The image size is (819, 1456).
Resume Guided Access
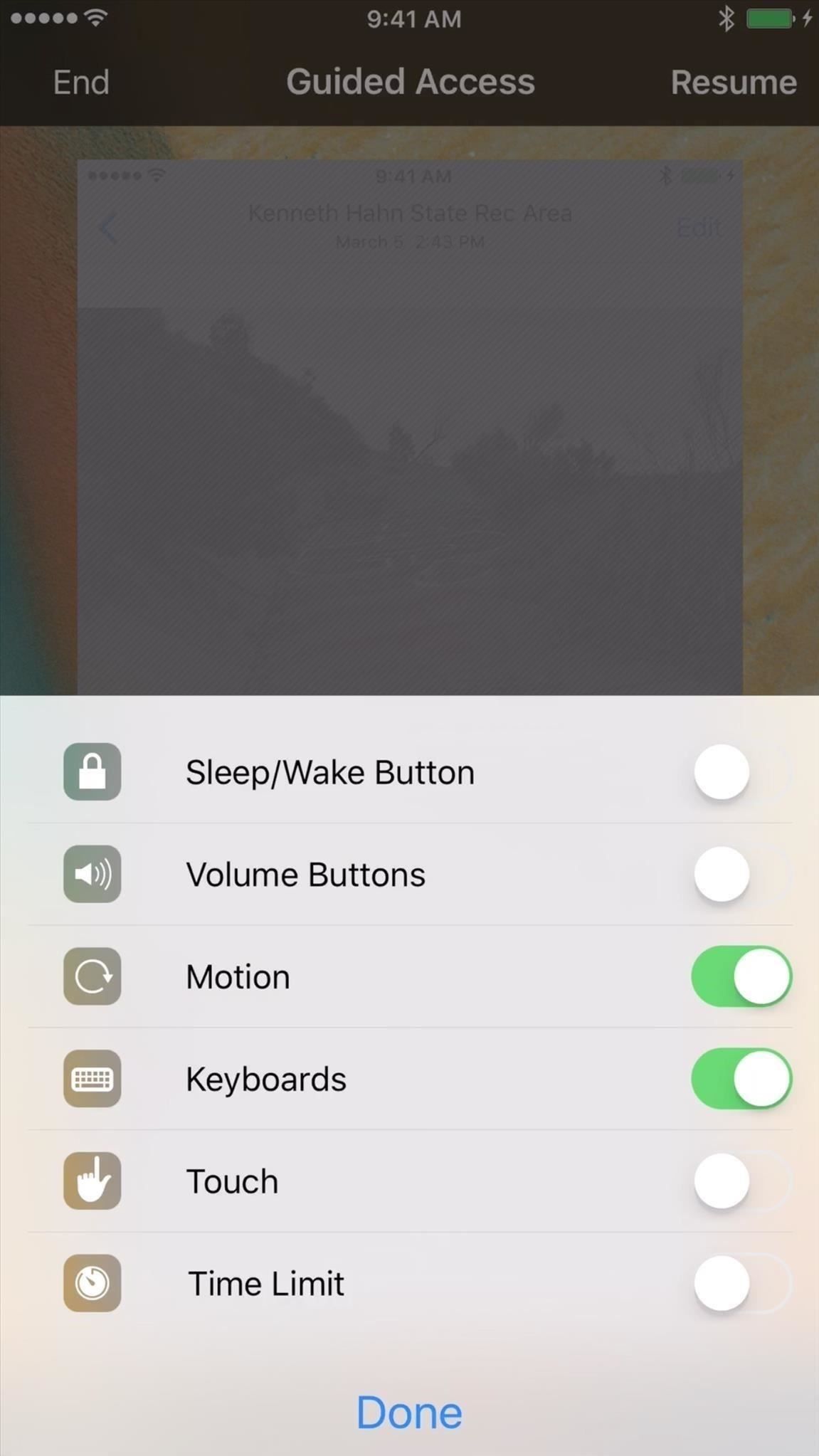coord(733,83)
